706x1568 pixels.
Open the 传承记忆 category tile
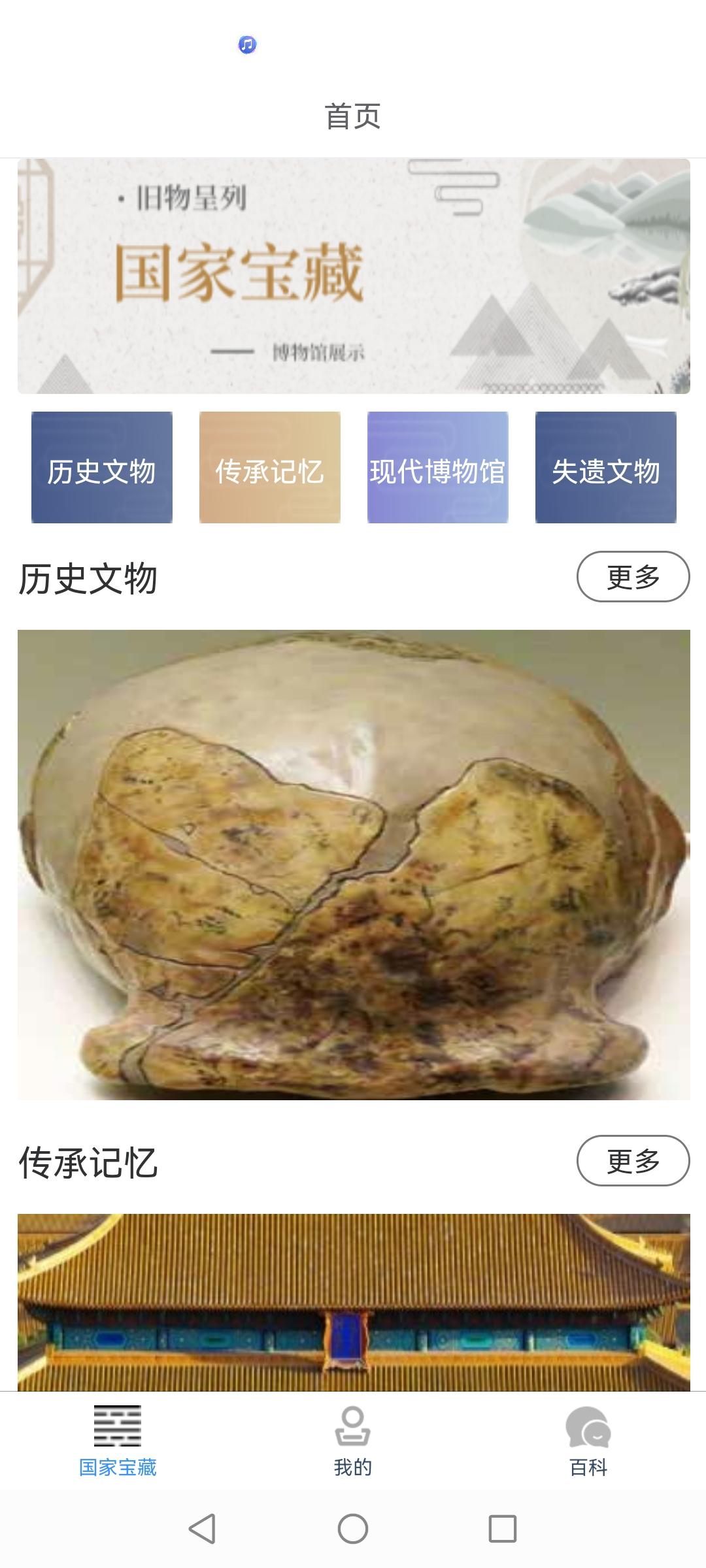pyautogui.click(x=269, y=468)
